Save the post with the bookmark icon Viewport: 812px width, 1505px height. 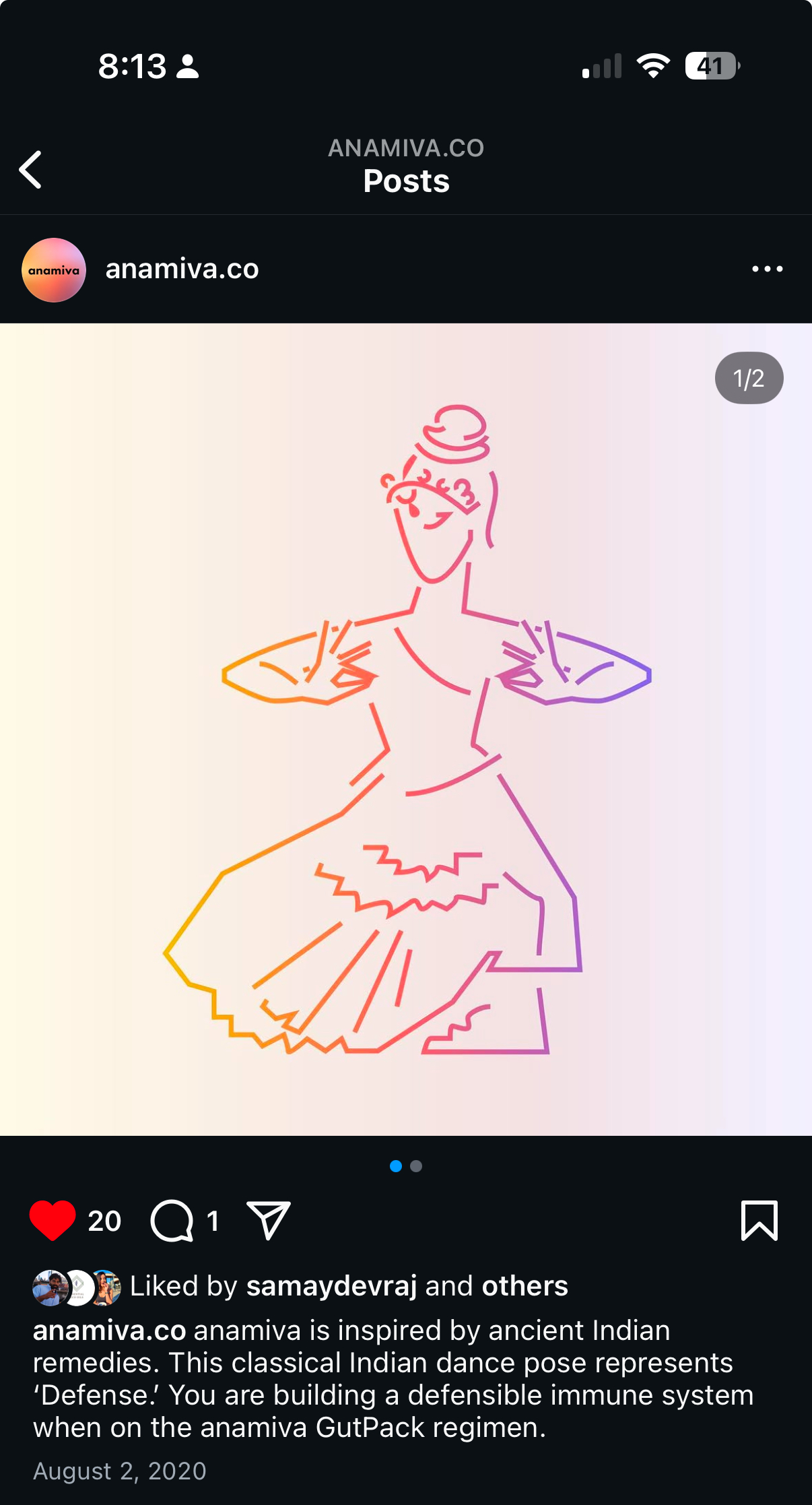coord(759,1220)
